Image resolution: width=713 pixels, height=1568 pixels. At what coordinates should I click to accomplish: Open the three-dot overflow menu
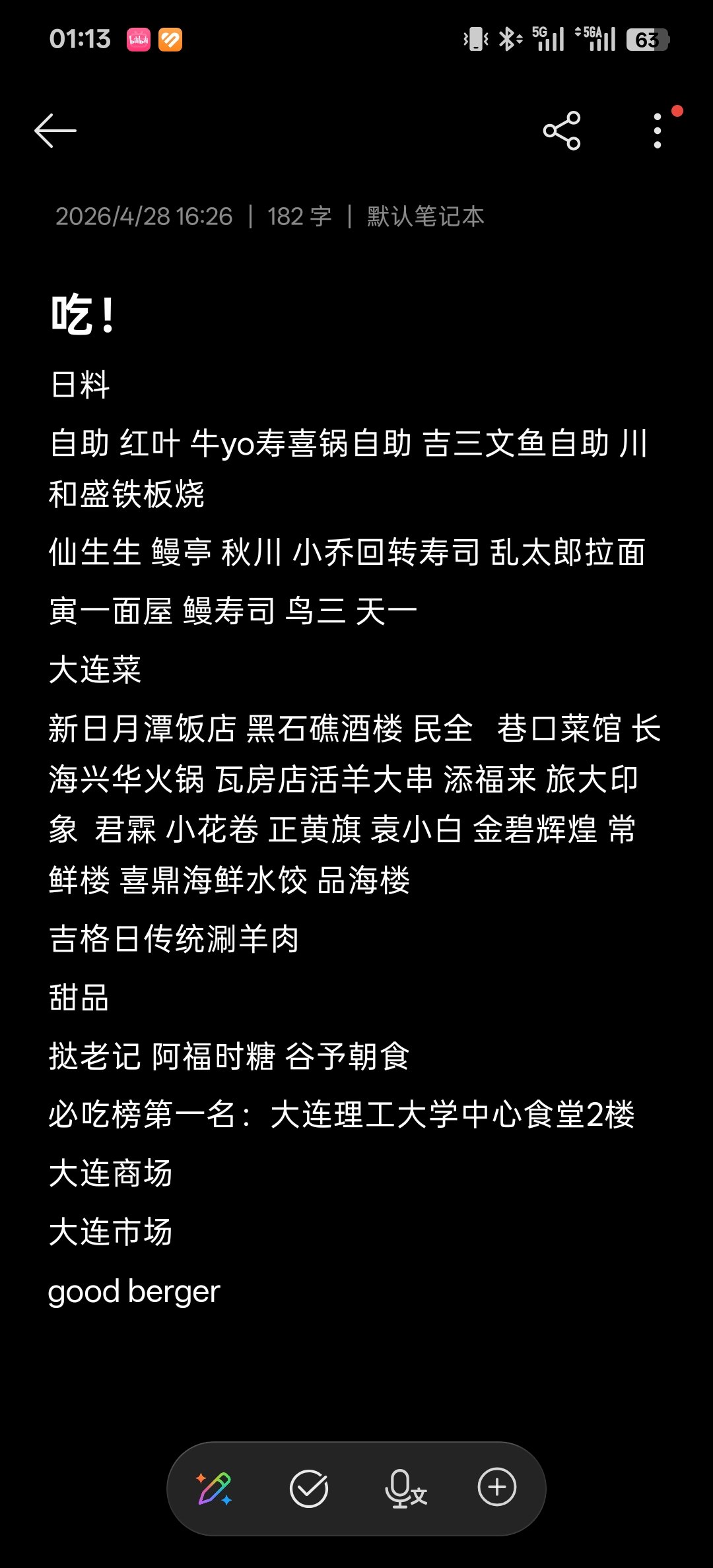[x=658, y=131]
